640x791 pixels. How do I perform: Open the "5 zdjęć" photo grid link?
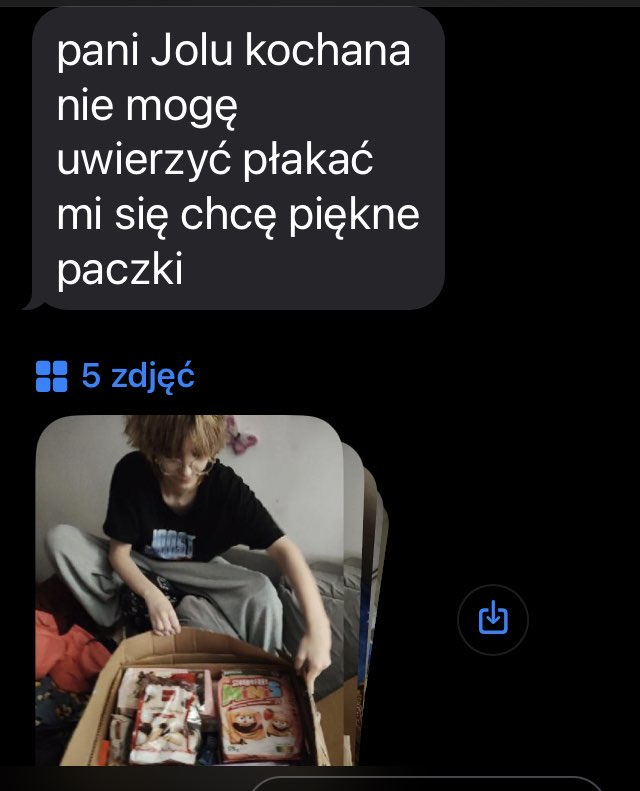115,376
